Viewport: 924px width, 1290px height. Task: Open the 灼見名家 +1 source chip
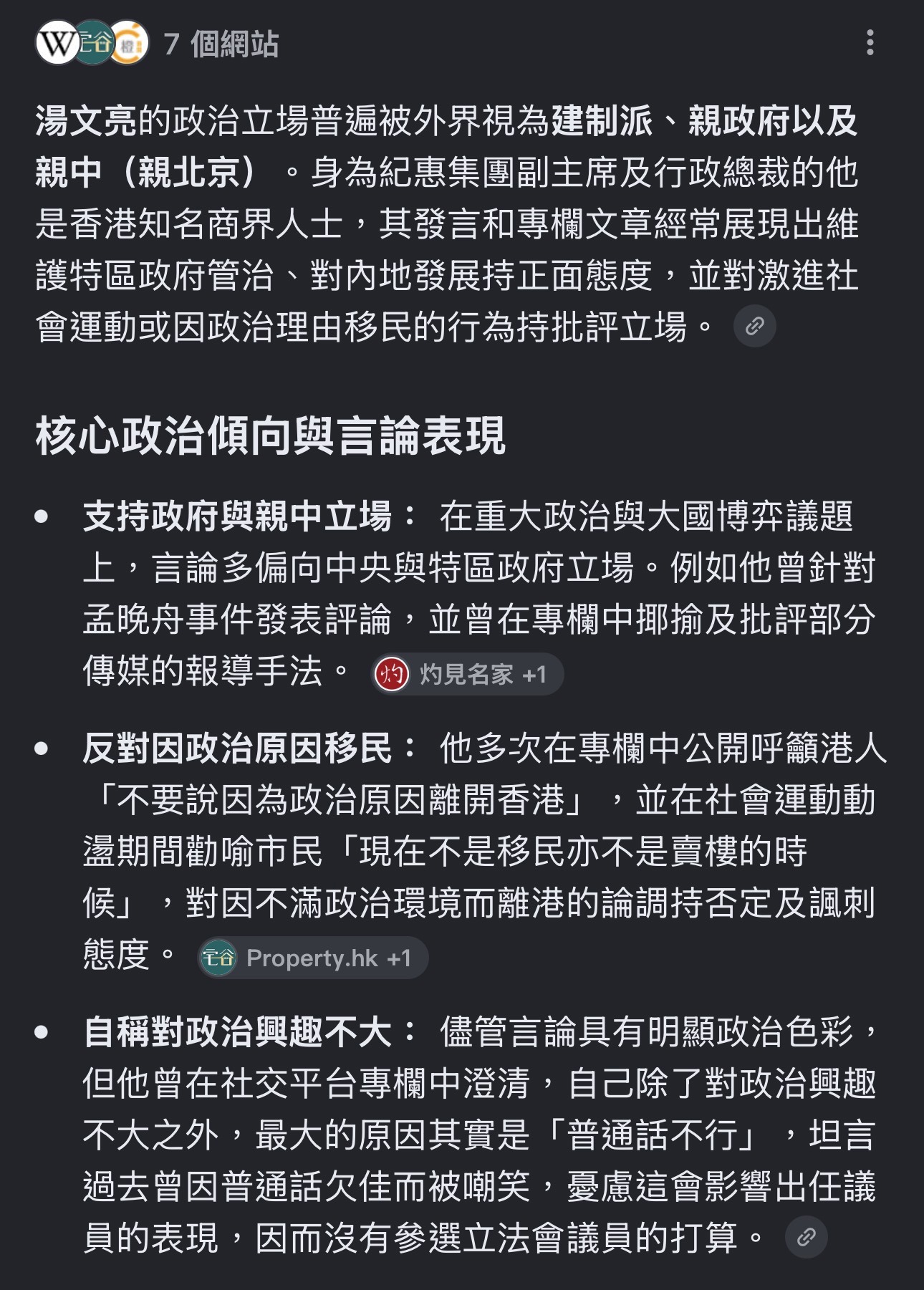pyautogui.click(x=467, y=674)
